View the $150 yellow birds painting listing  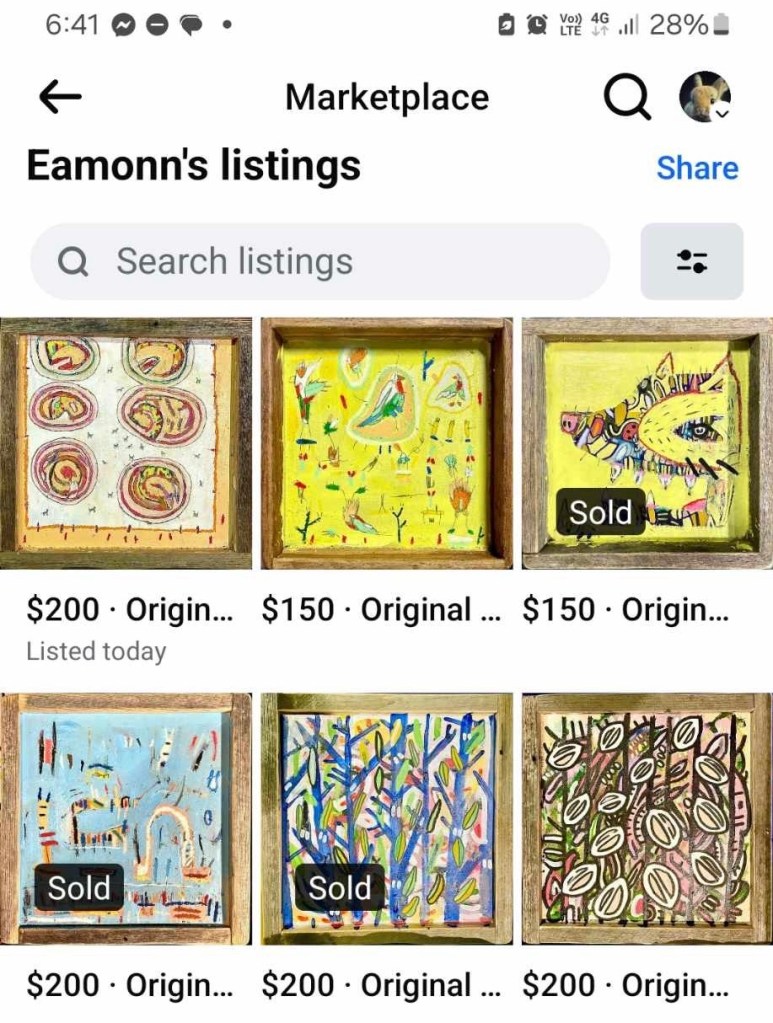tap(387, 443)
